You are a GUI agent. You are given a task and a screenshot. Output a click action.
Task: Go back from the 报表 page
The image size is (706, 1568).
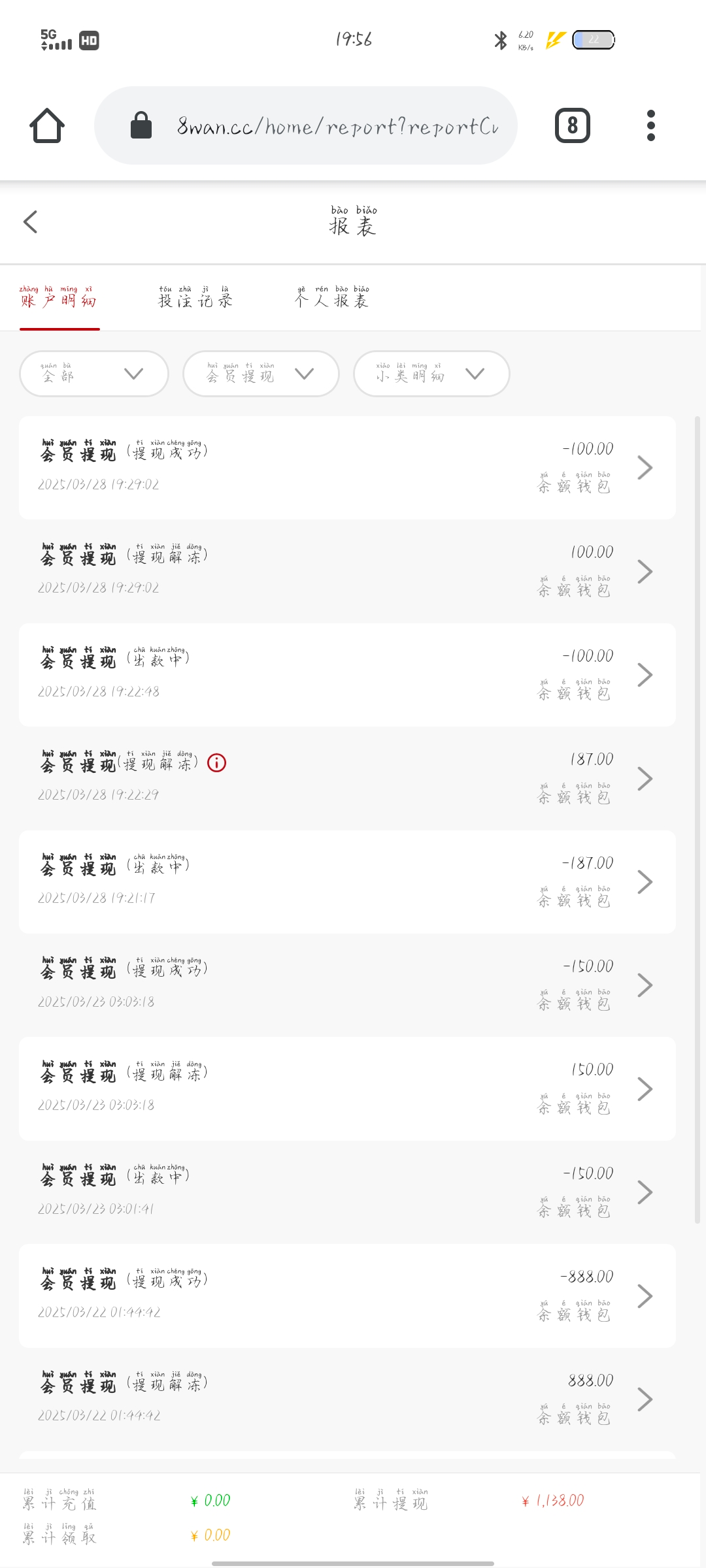point(31,221)
